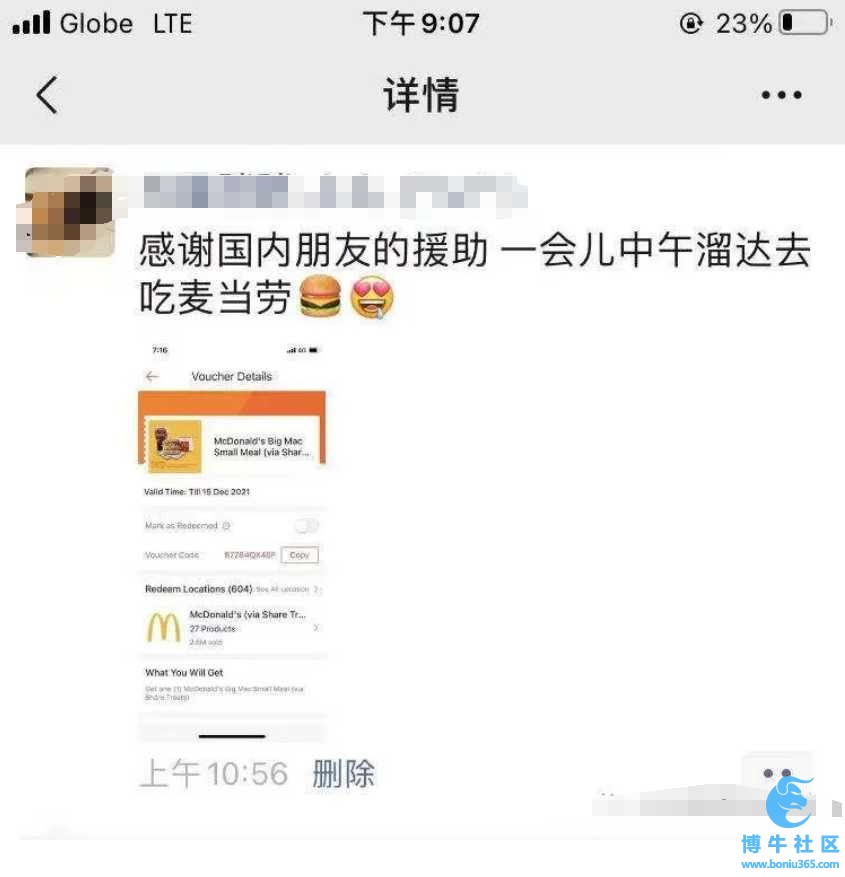Open the like and comment options button
Screen dimensions: 845x877
click(777, 774)
